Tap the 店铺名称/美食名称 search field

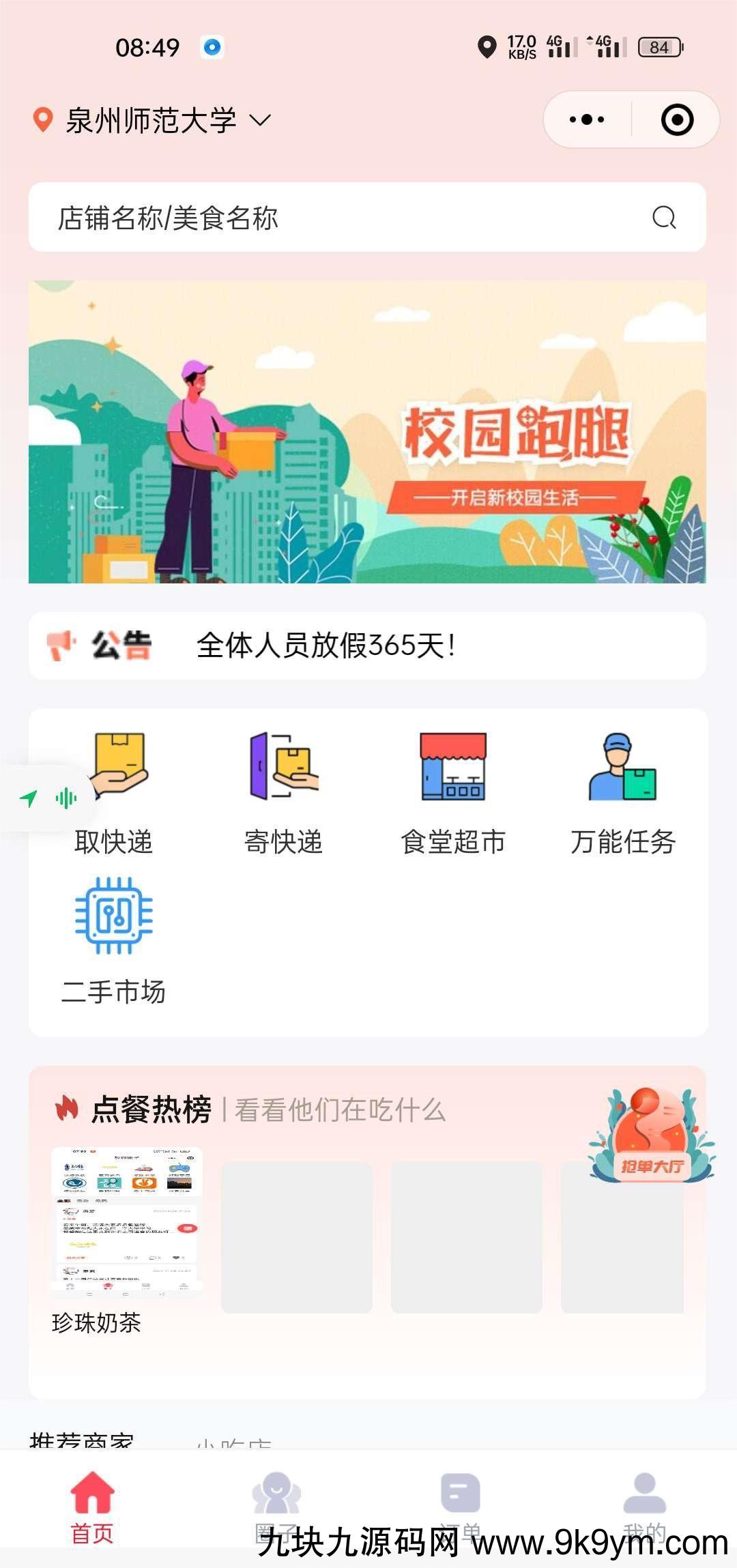[341, 218]
